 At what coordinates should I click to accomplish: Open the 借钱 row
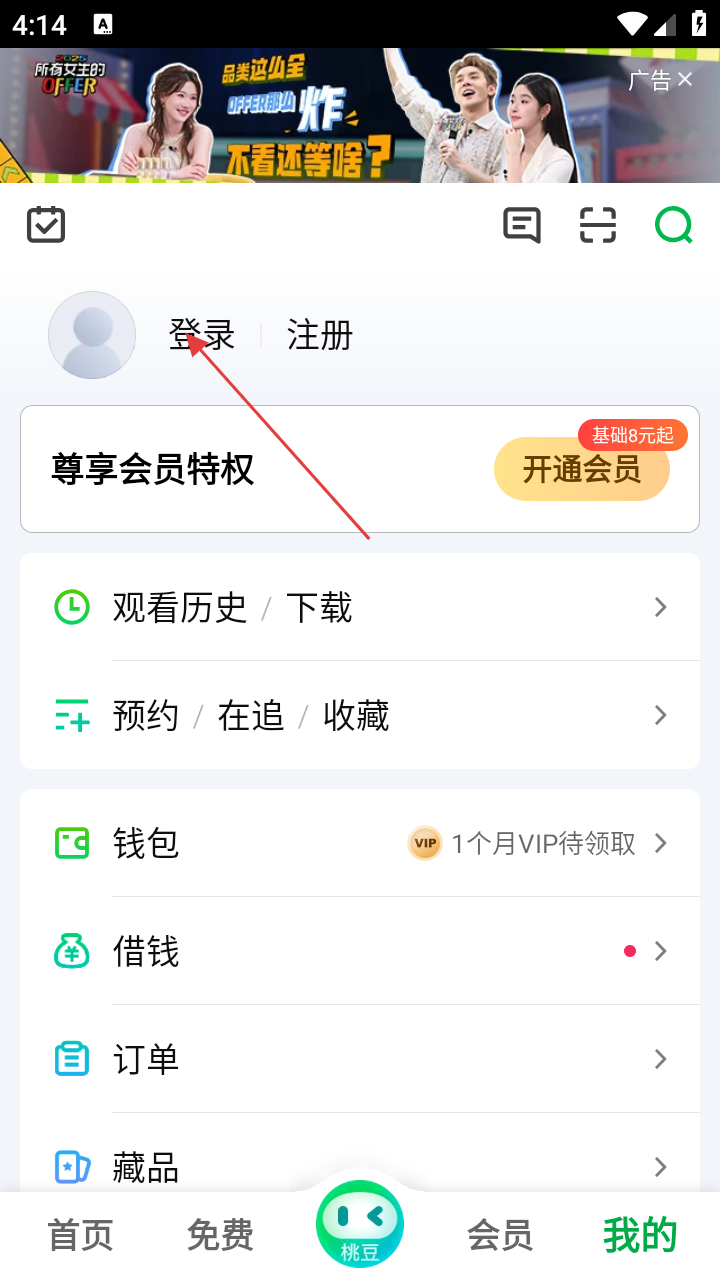(360, 951)
